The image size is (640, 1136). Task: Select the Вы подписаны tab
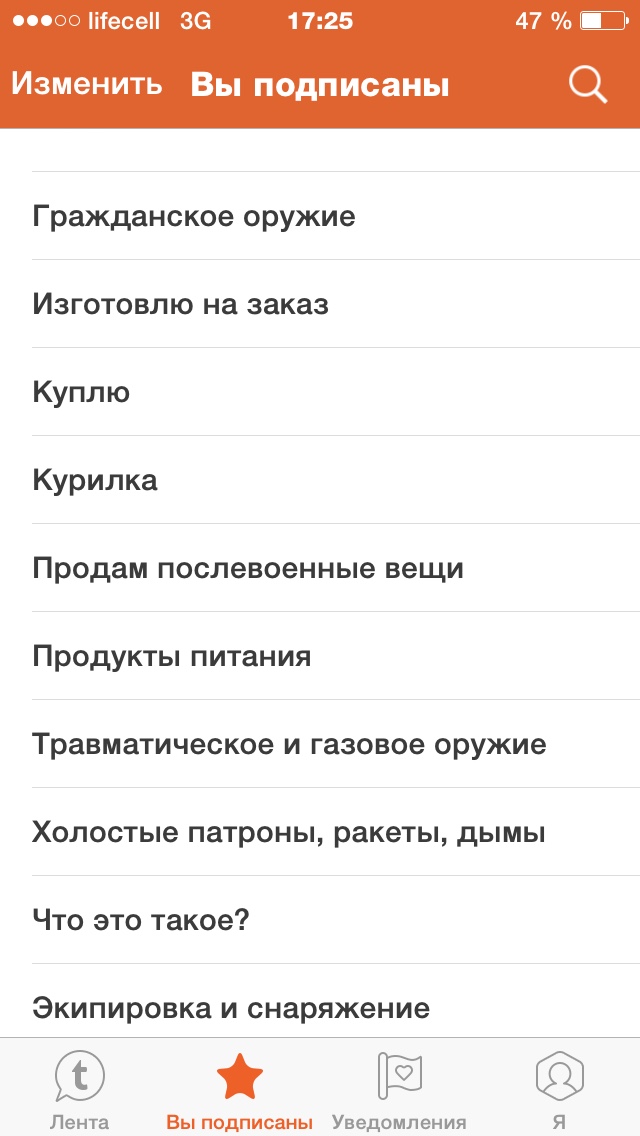pos(240,1088)
